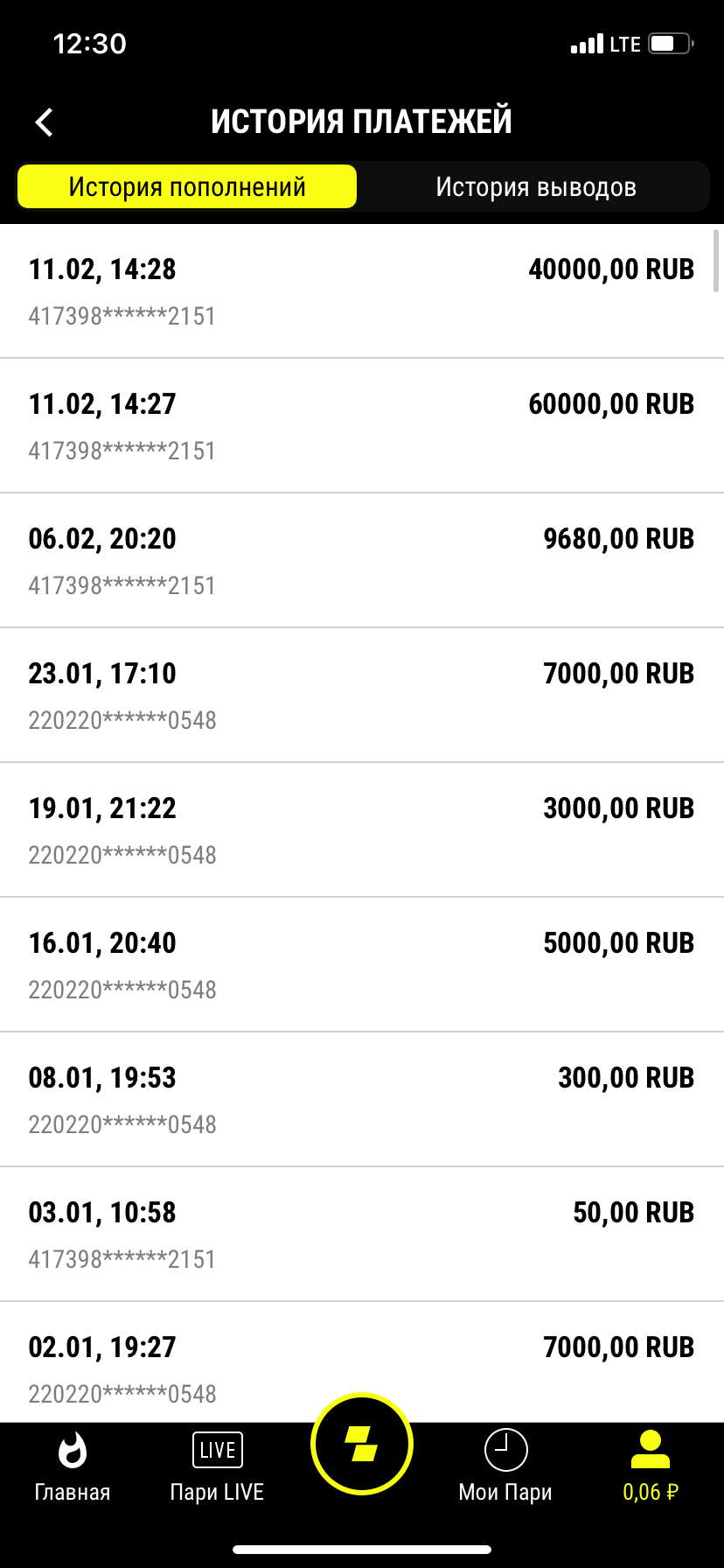724x1568 pixels.
Task: Open the Главная tab
Action: pos(73,1466)
